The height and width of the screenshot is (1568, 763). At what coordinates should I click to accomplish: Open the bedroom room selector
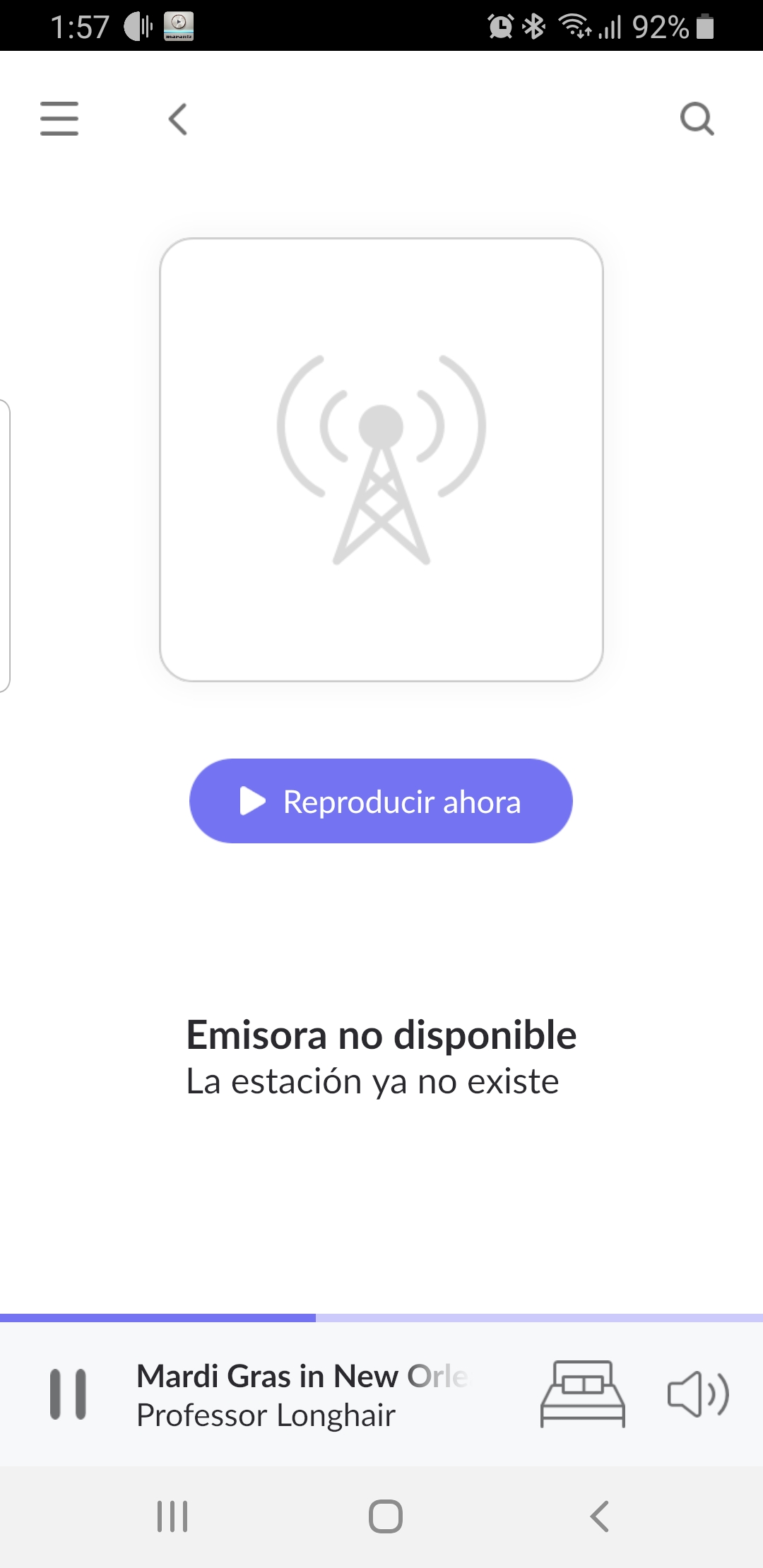[583, 1394]
